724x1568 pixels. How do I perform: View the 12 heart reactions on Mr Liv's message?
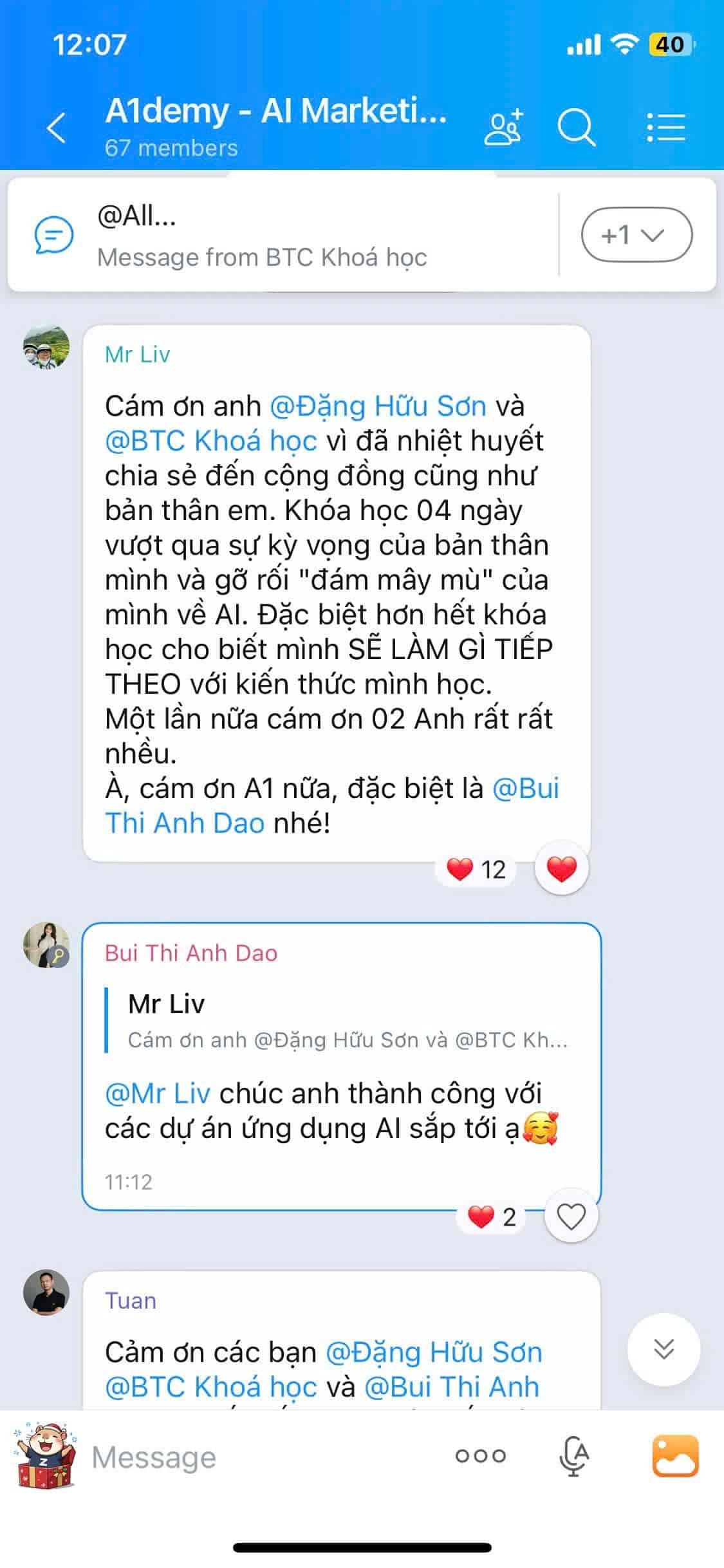[477, 870]
